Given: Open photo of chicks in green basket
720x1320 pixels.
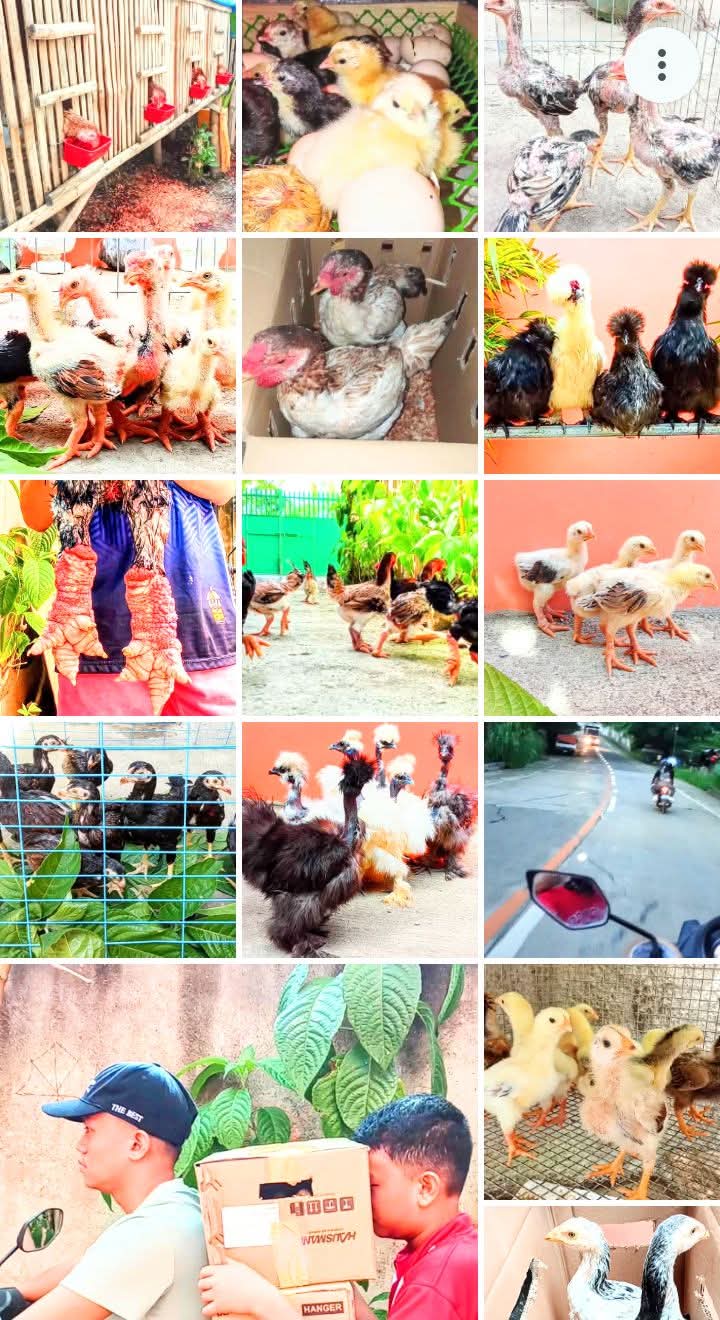Looking at the screenshot, I should coord(360,116).
